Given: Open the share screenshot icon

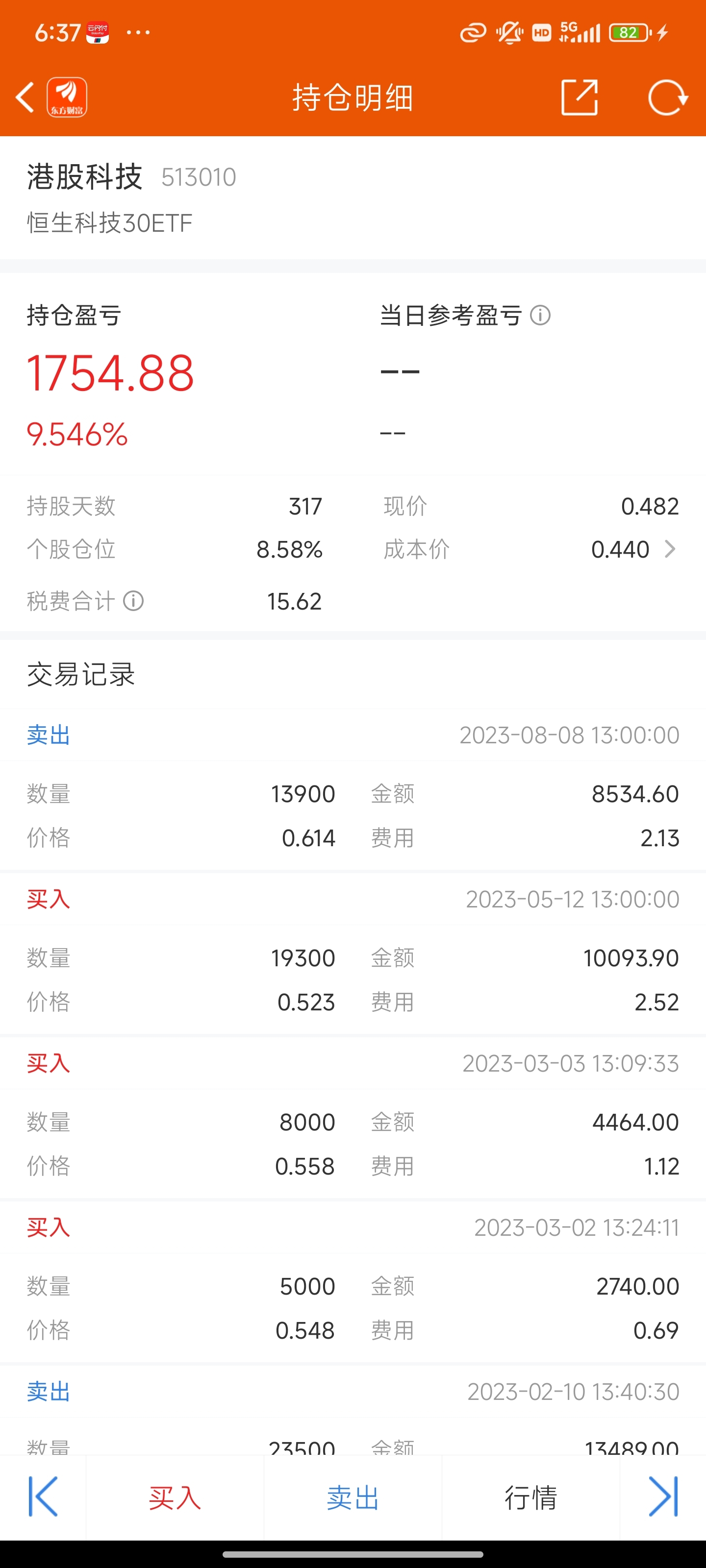Looking at the screenshot, I should [x=580, y=97].
